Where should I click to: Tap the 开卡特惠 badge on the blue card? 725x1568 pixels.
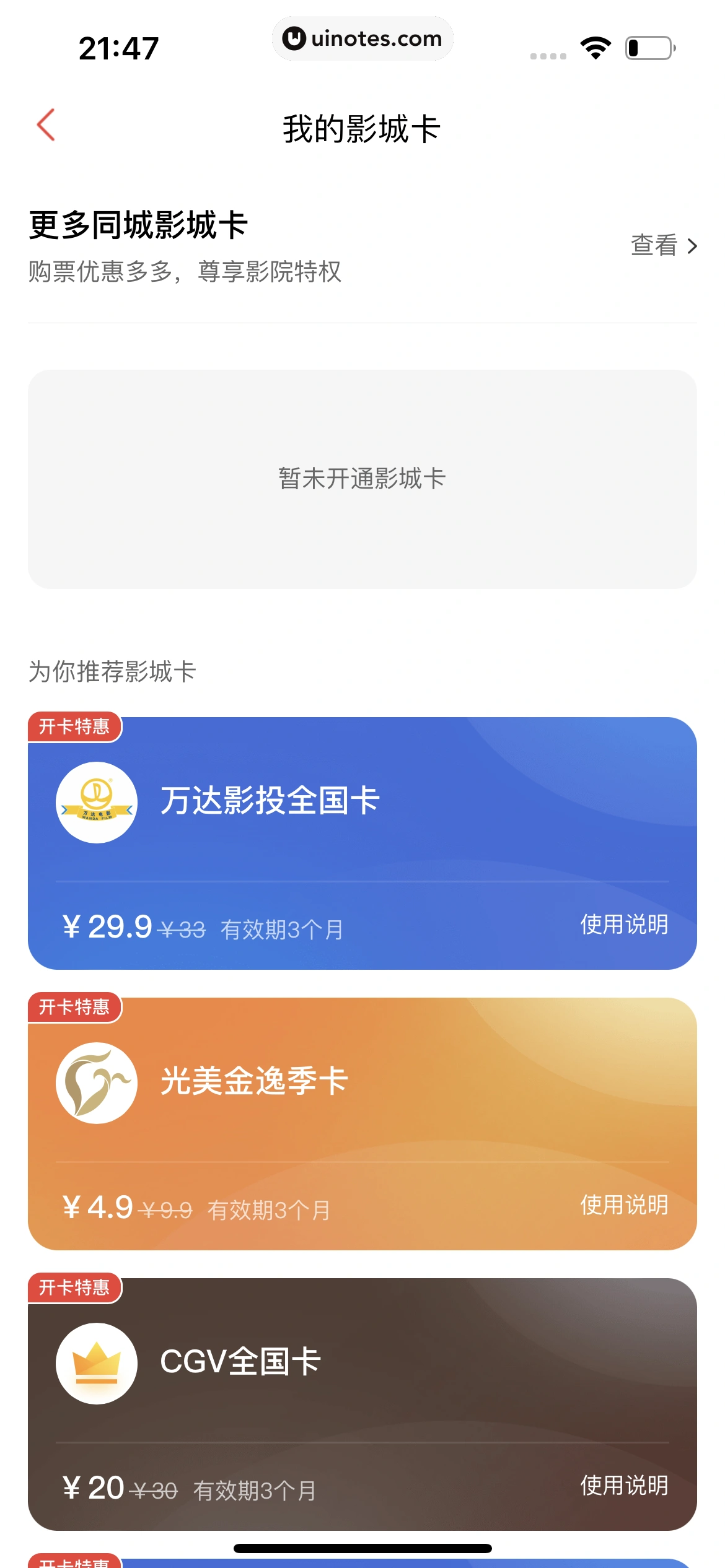pos(74,728)
